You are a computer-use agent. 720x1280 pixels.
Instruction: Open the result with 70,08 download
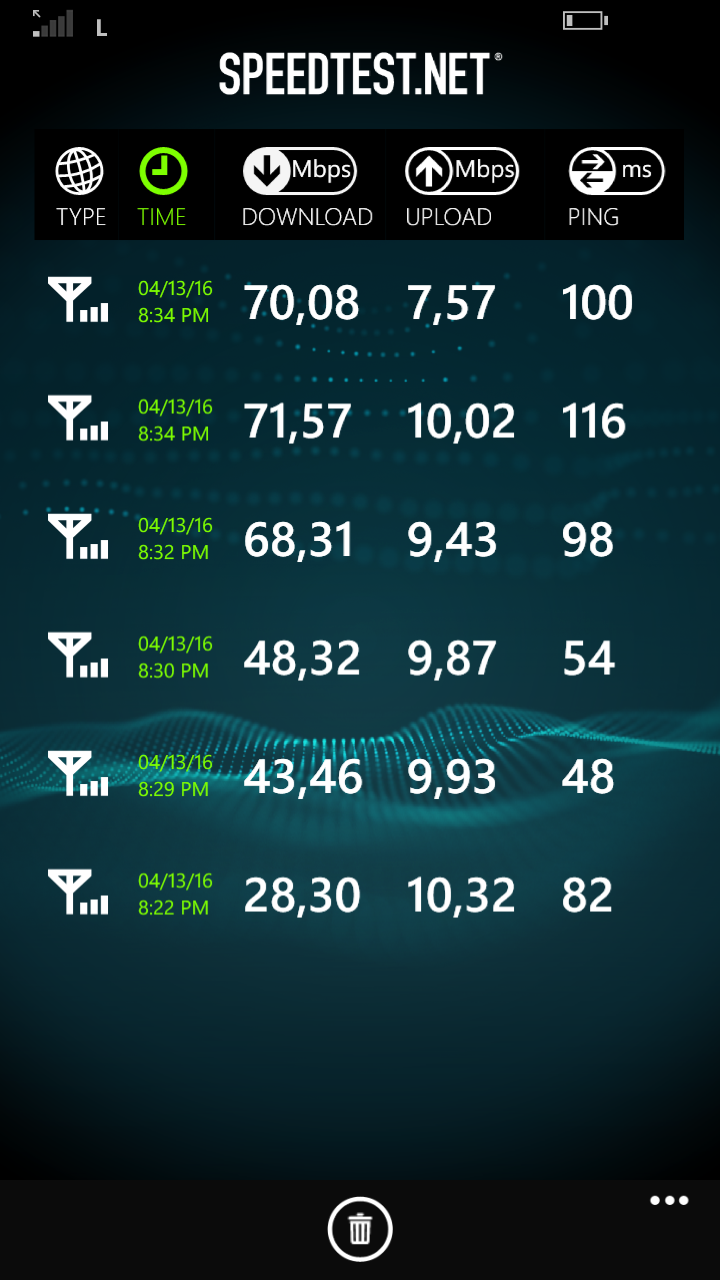(360, 302)
